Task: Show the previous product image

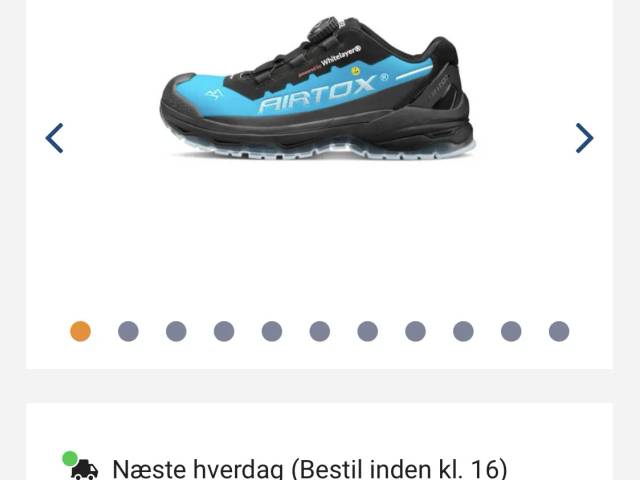Action: pyautogui.click(x=55, y=138)
